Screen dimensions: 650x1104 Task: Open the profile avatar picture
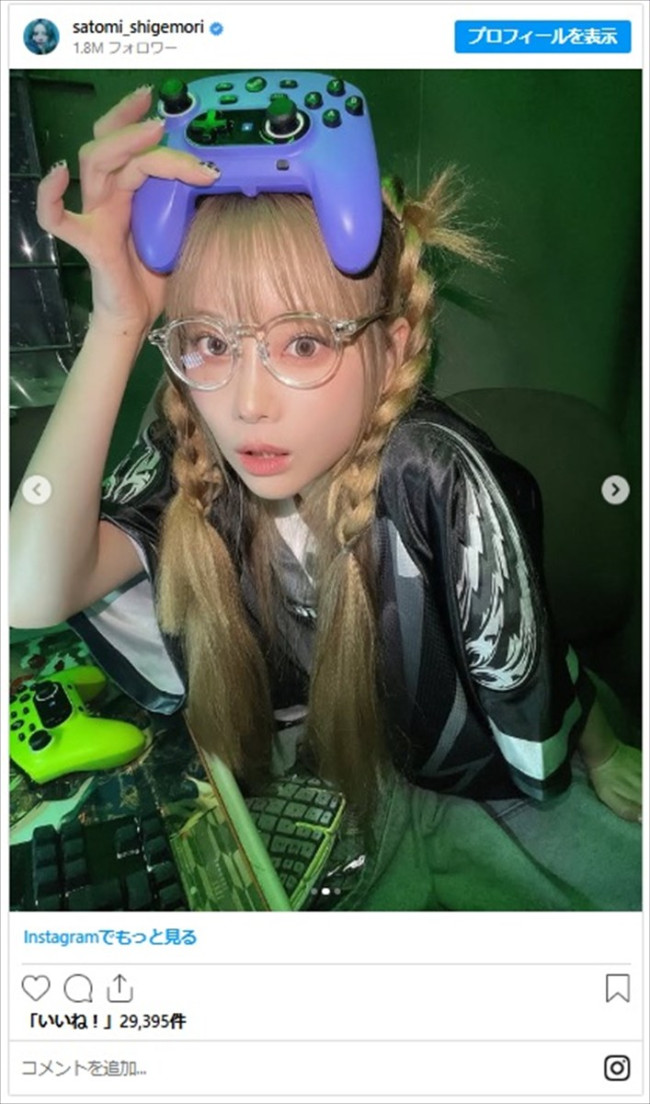click(41, 36)
